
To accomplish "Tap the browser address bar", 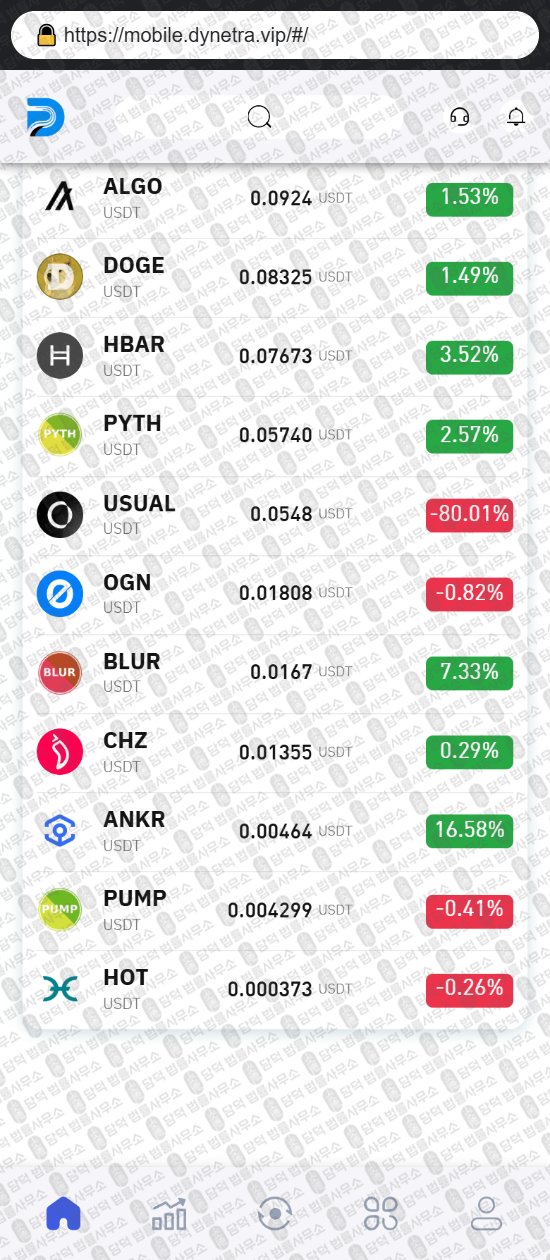I will pos(275,35).
